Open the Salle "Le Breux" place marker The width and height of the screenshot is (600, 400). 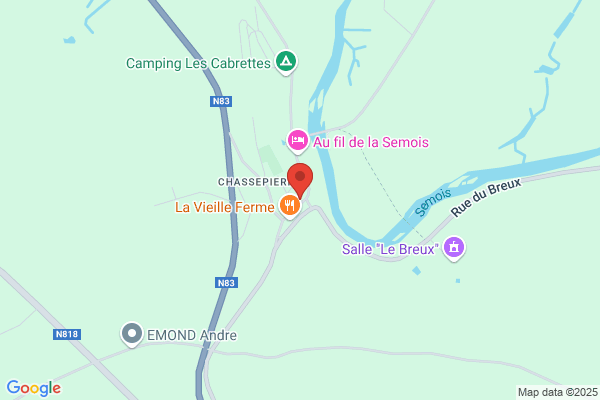point(454,248)
